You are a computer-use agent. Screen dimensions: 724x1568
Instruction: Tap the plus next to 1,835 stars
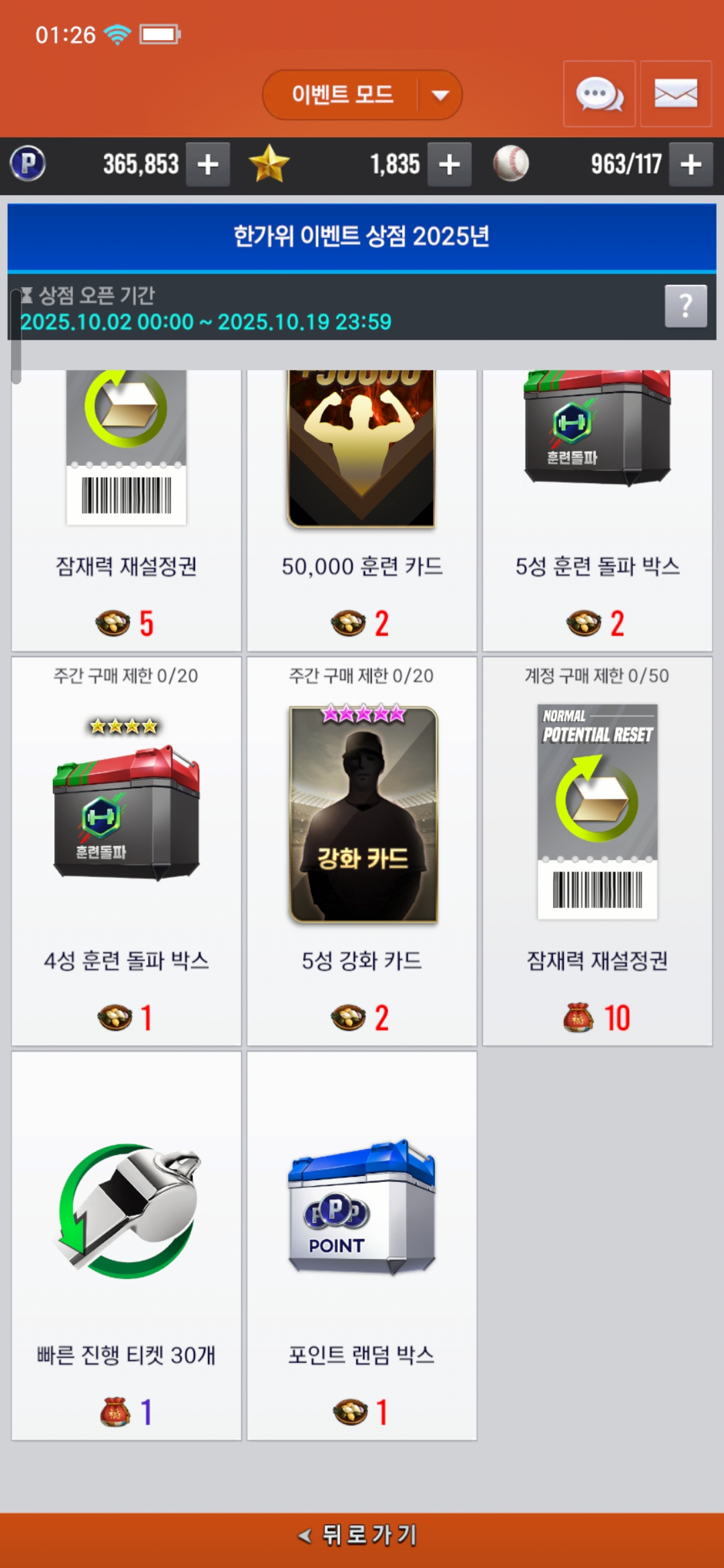449,164
